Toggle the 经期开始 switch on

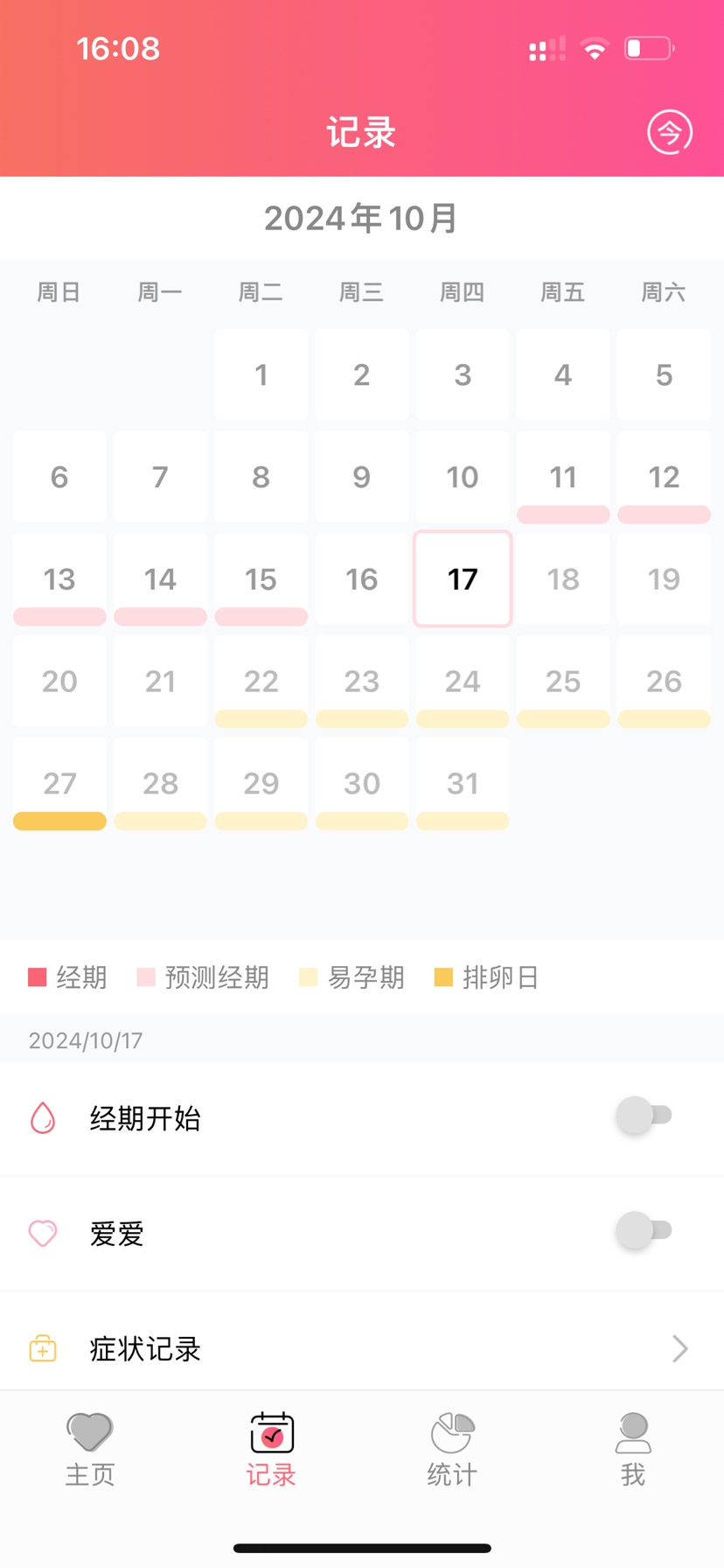coord(644,1116)
